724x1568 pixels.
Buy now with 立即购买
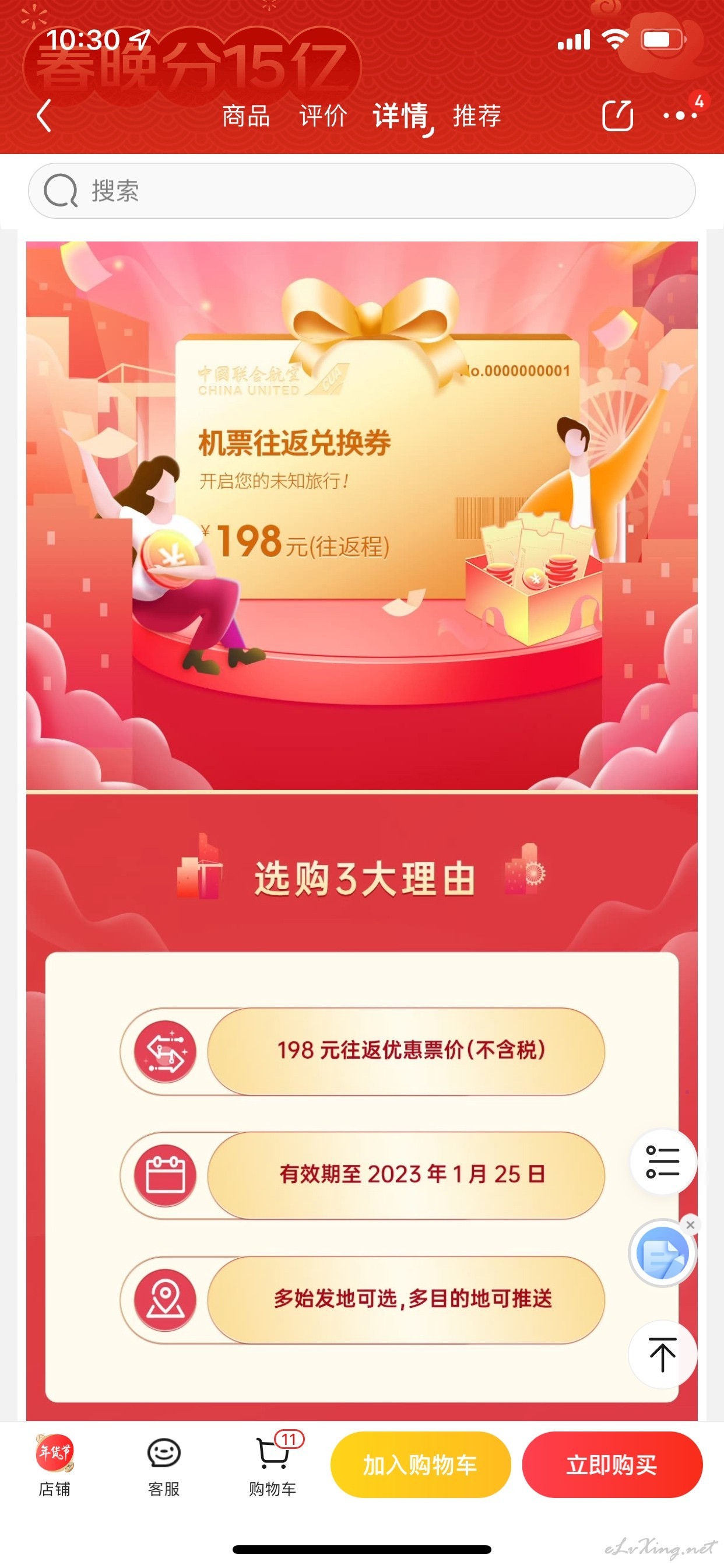612,1465
